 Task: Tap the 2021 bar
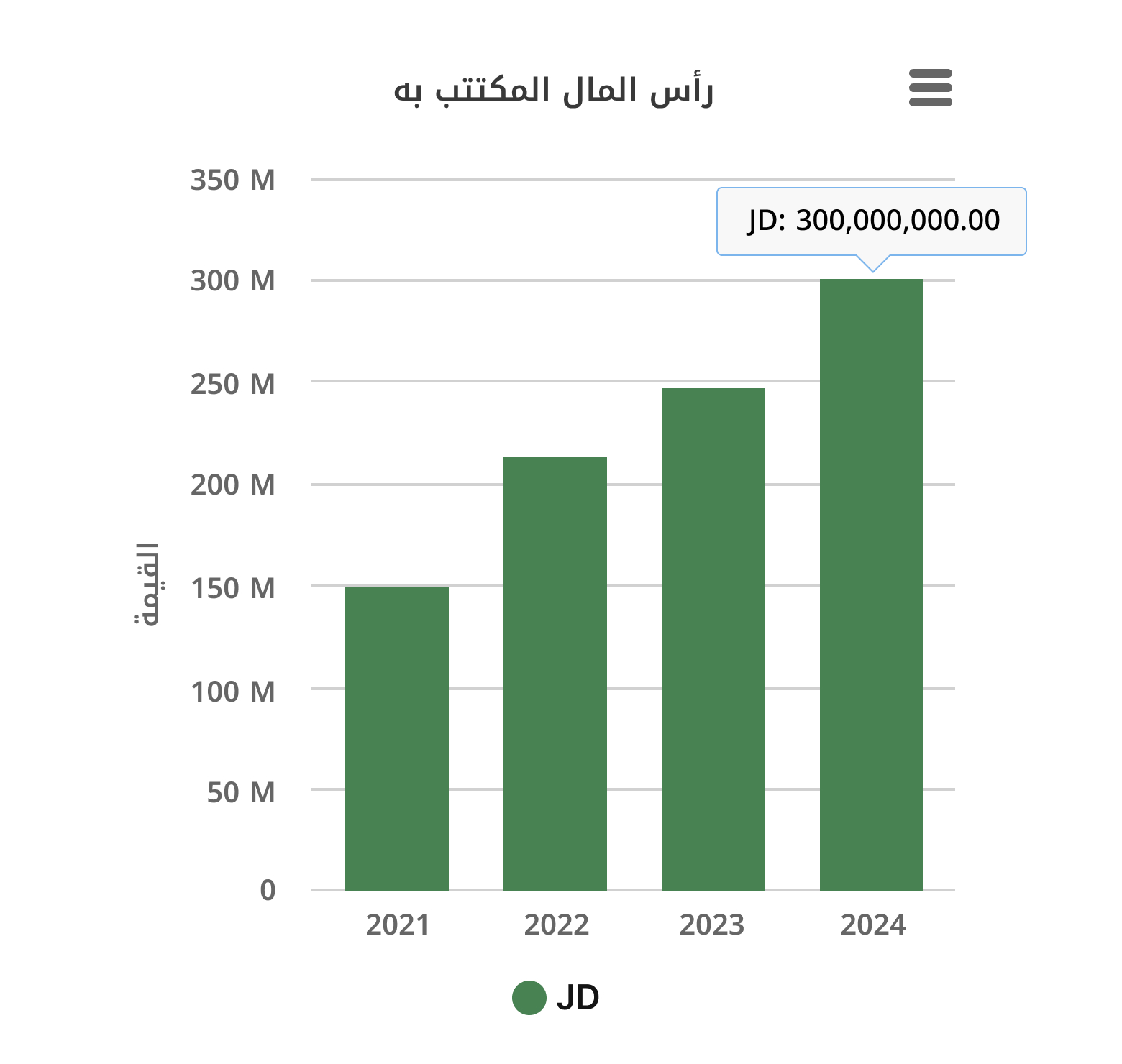pos(397,738)
